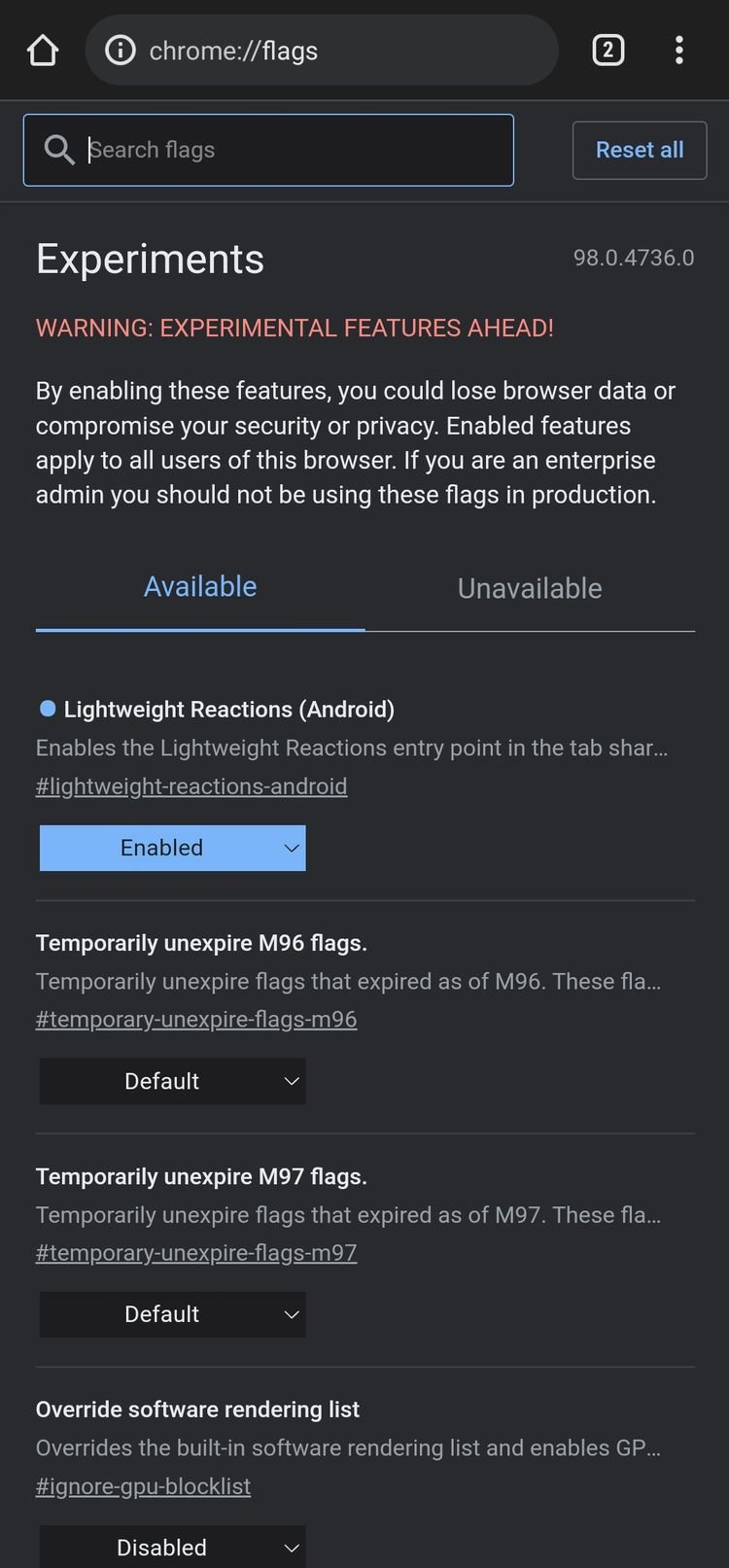Switch to the Available tab
The height and width of the screenshot is (1568, 729).
pyautogui.click(x=200, y=587)
